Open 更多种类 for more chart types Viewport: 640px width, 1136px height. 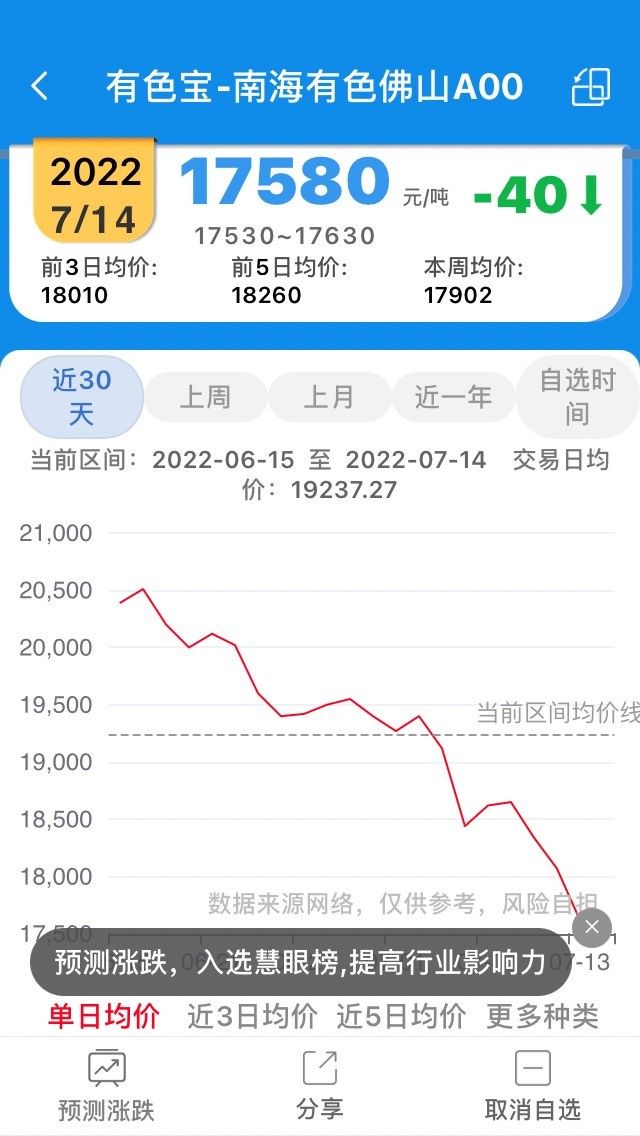(x=542, y=1016)
